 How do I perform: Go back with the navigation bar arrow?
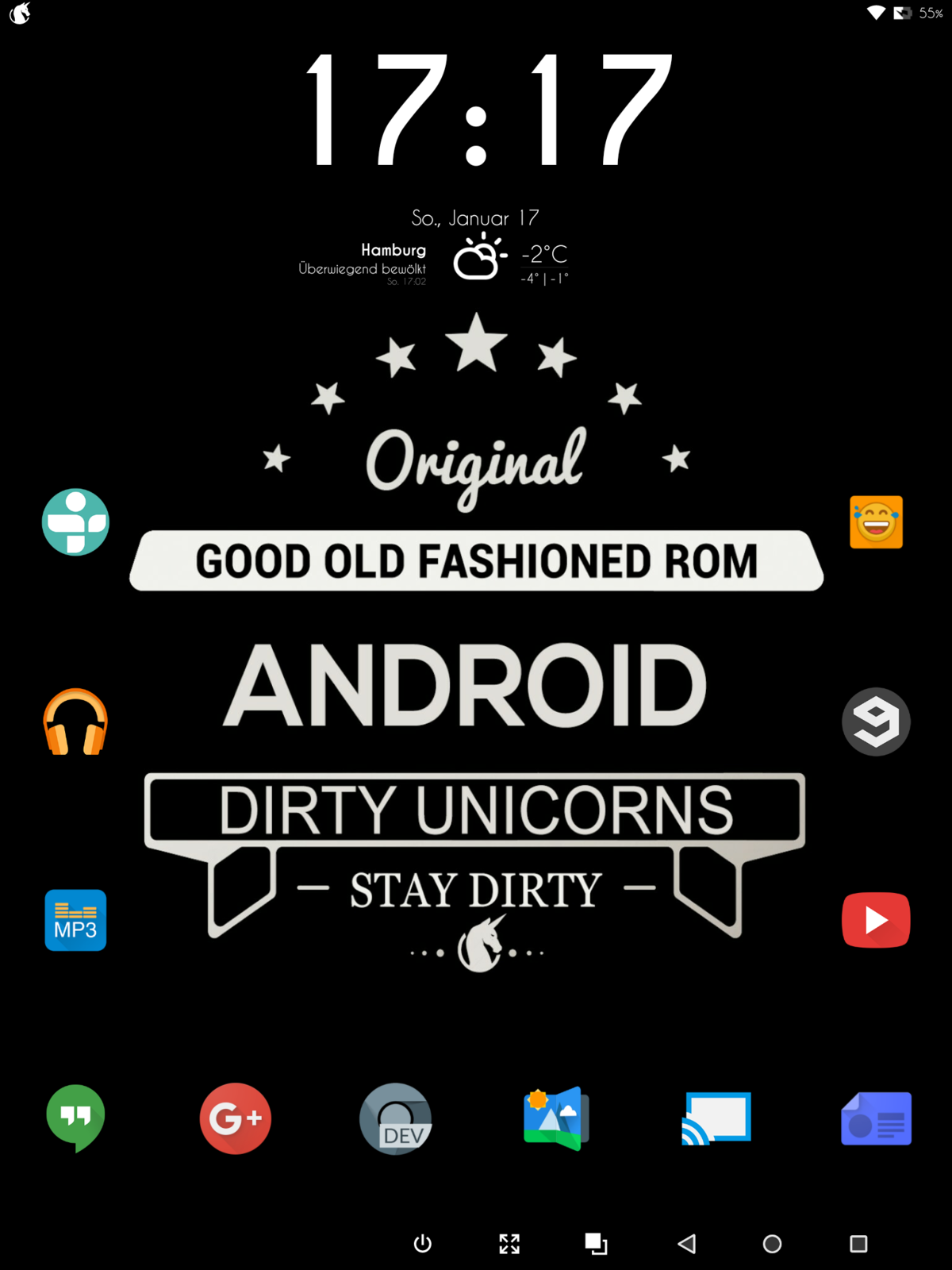click(x=687, y=1244)
